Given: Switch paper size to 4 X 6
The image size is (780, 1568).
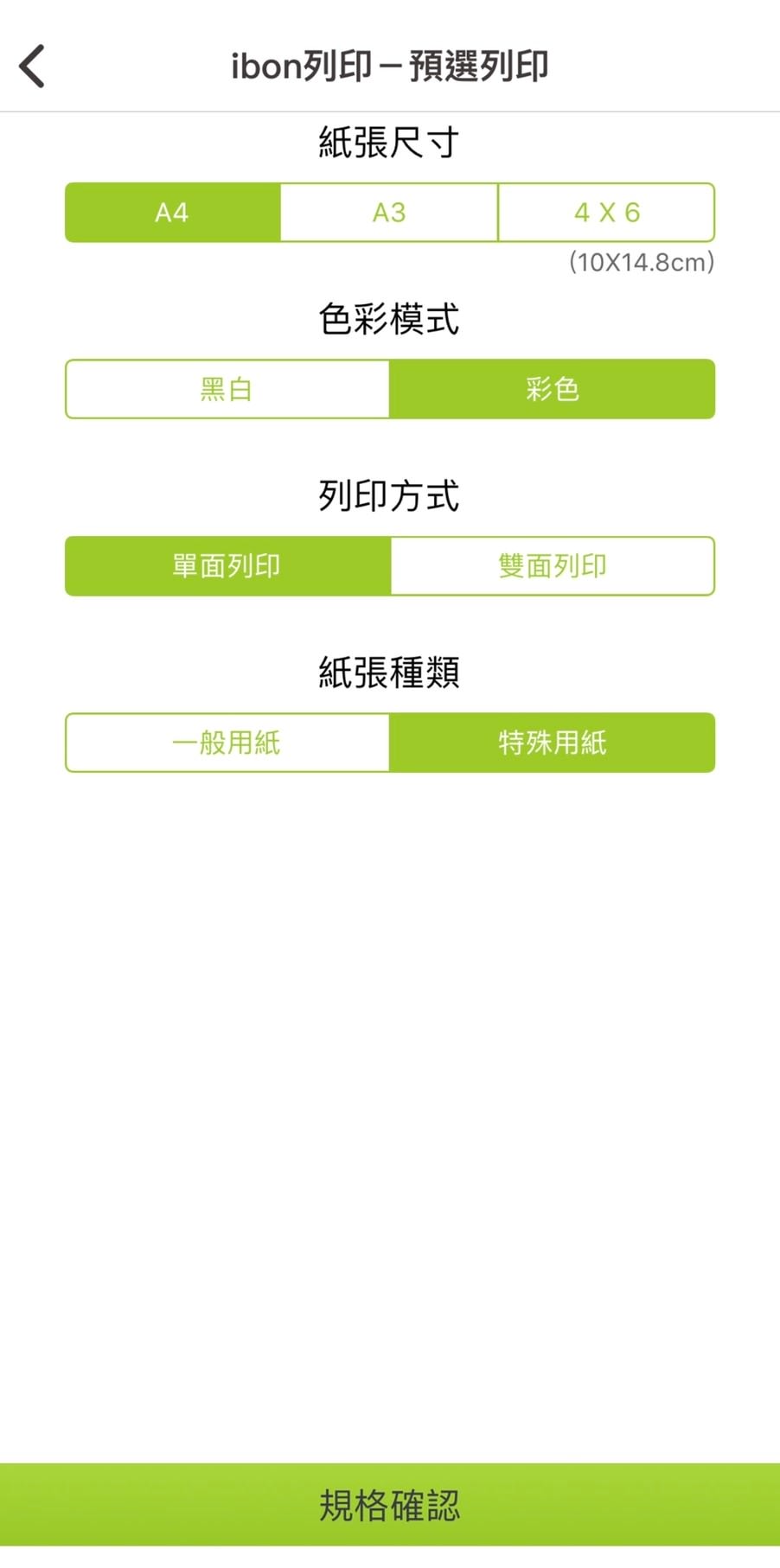Looking at the screenshot, I should [x=607, y=213].
